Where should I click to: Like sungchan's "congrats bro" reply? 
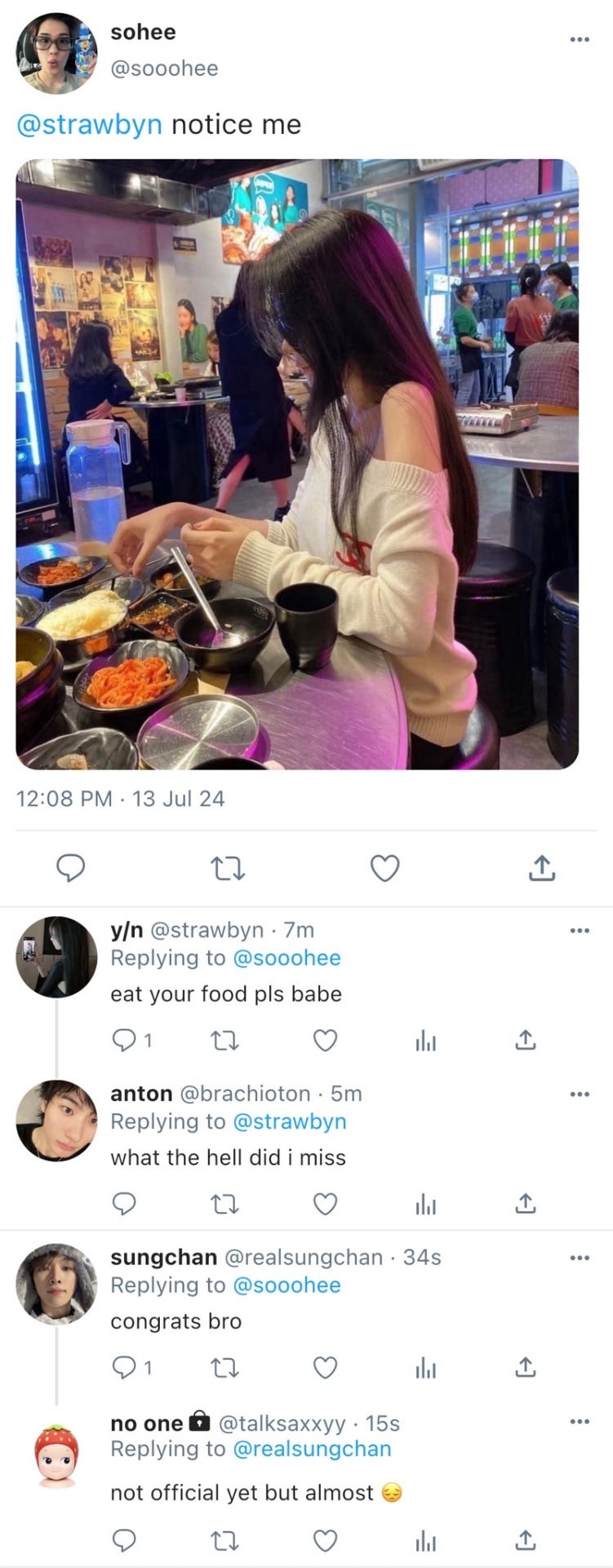point(325,1367)
